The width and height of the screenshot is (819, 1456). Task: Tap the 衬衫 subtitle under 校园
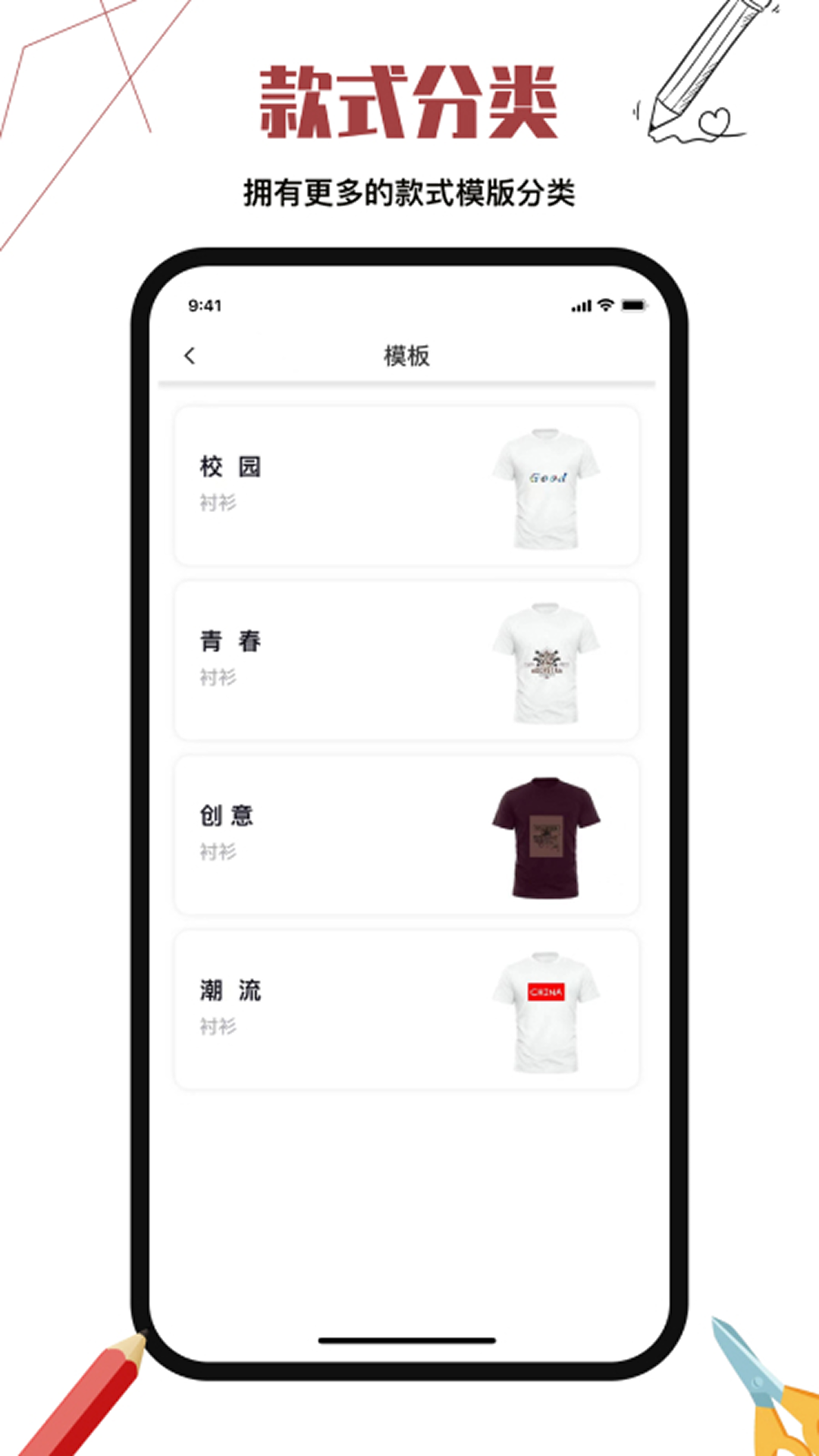pos(218,502)
